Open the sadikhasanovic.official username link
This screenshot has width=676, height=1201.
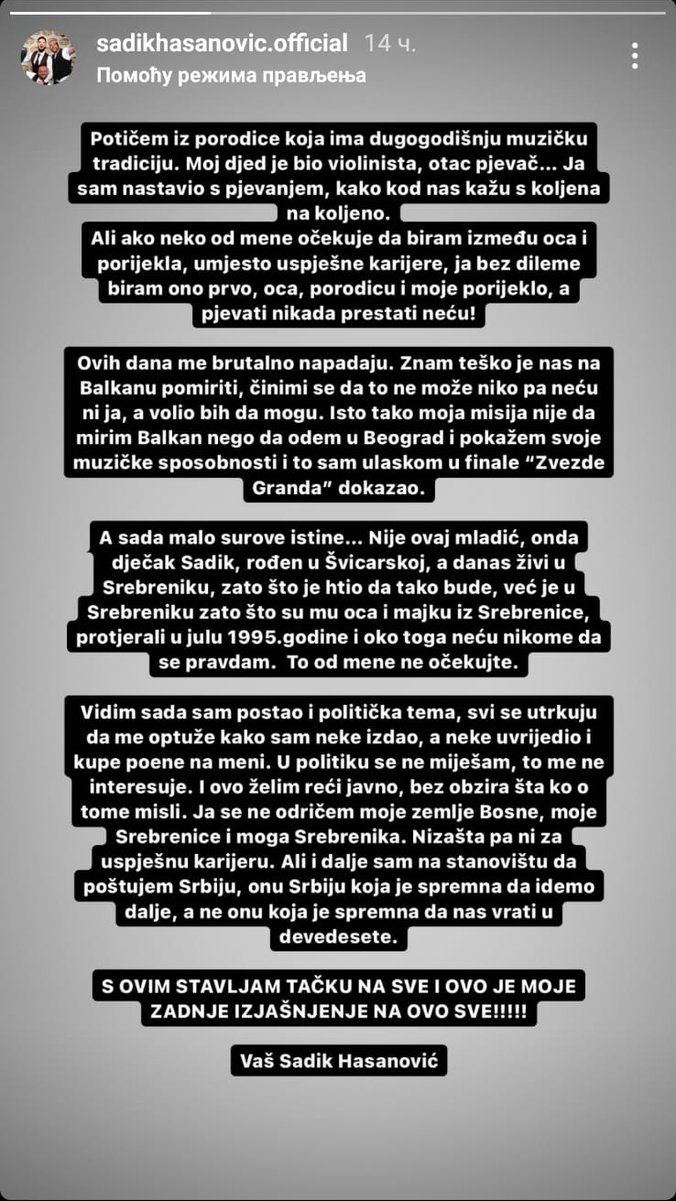click(x=220, y=44)
